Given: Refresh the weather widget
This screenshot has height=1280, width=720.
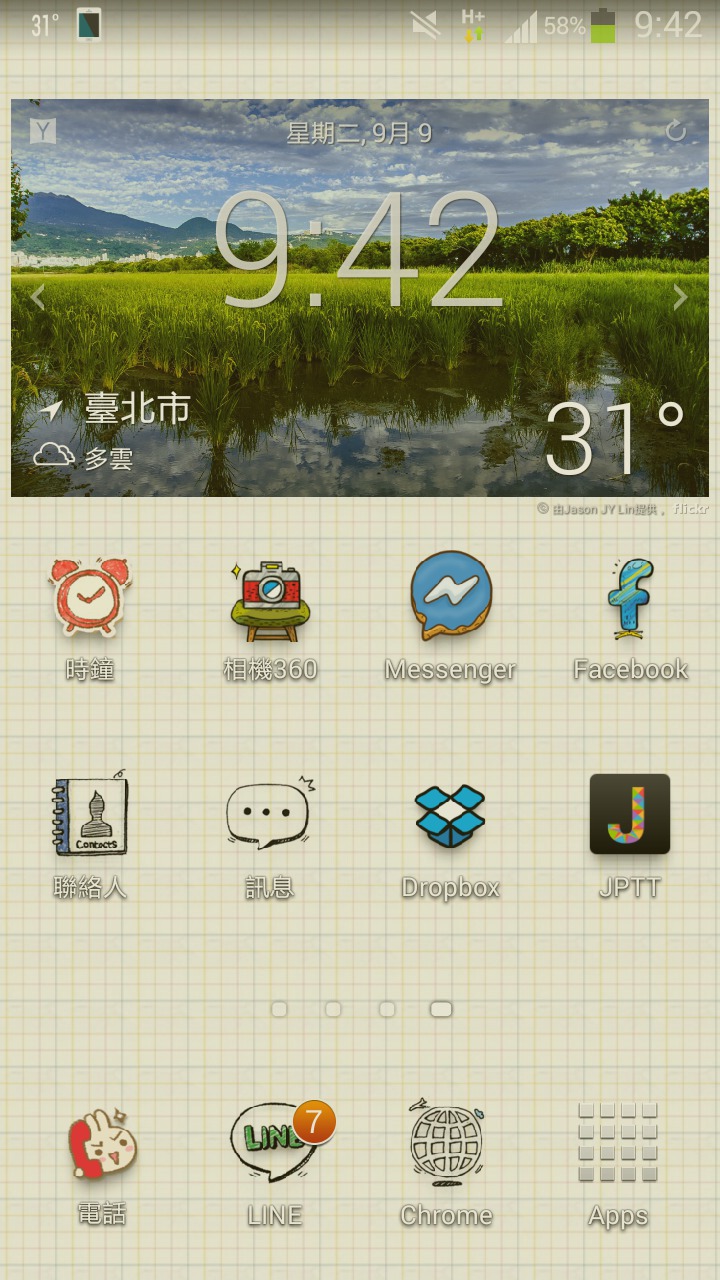Looking at the screenshot, I should pyautogui.click(x=676, y=131).
